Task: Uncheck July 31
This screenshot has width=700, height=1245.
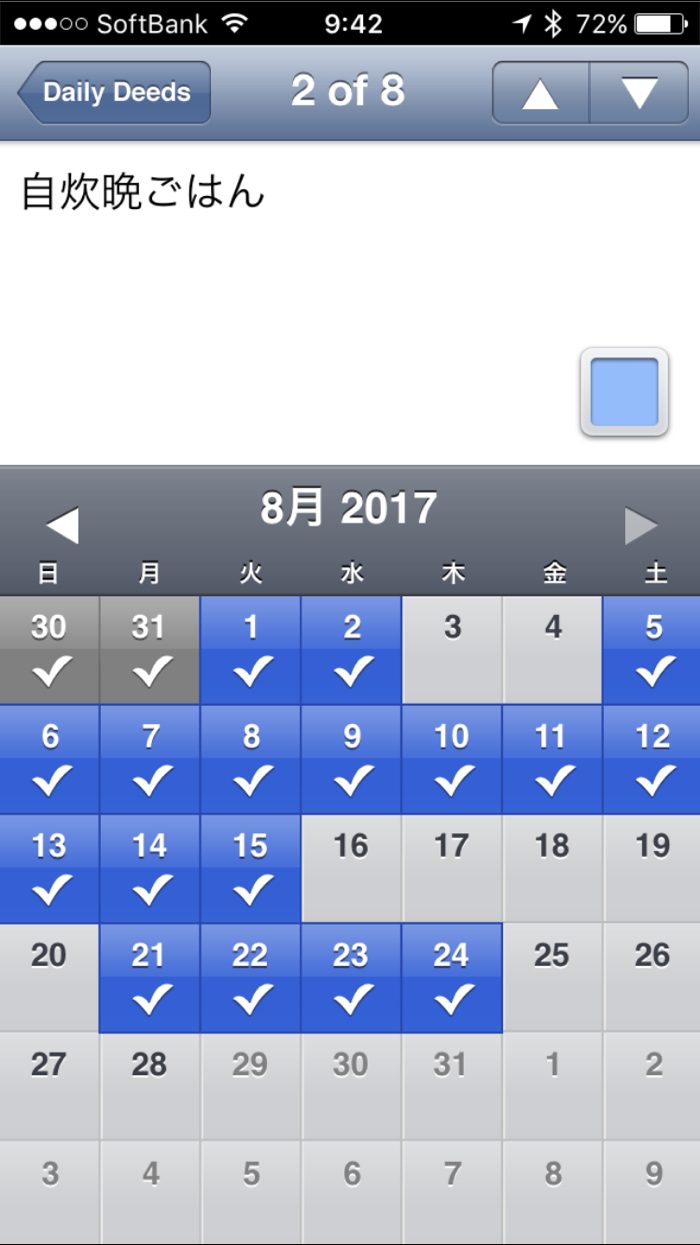Action: (x=150, y=650)
